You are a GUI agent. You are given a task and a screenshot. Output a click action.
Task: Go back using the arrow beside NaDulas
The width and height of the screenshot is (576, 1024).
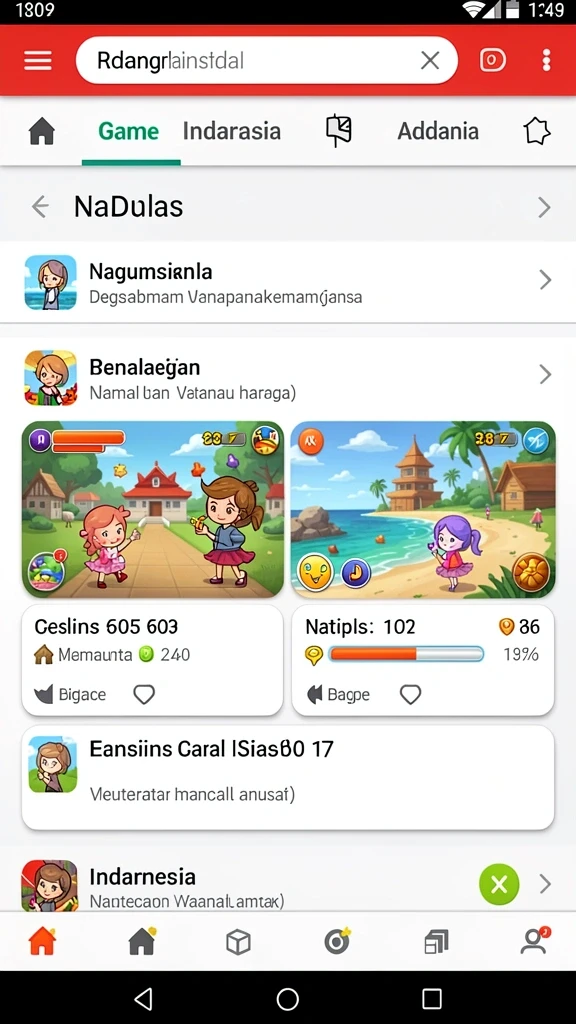(40, 207)
